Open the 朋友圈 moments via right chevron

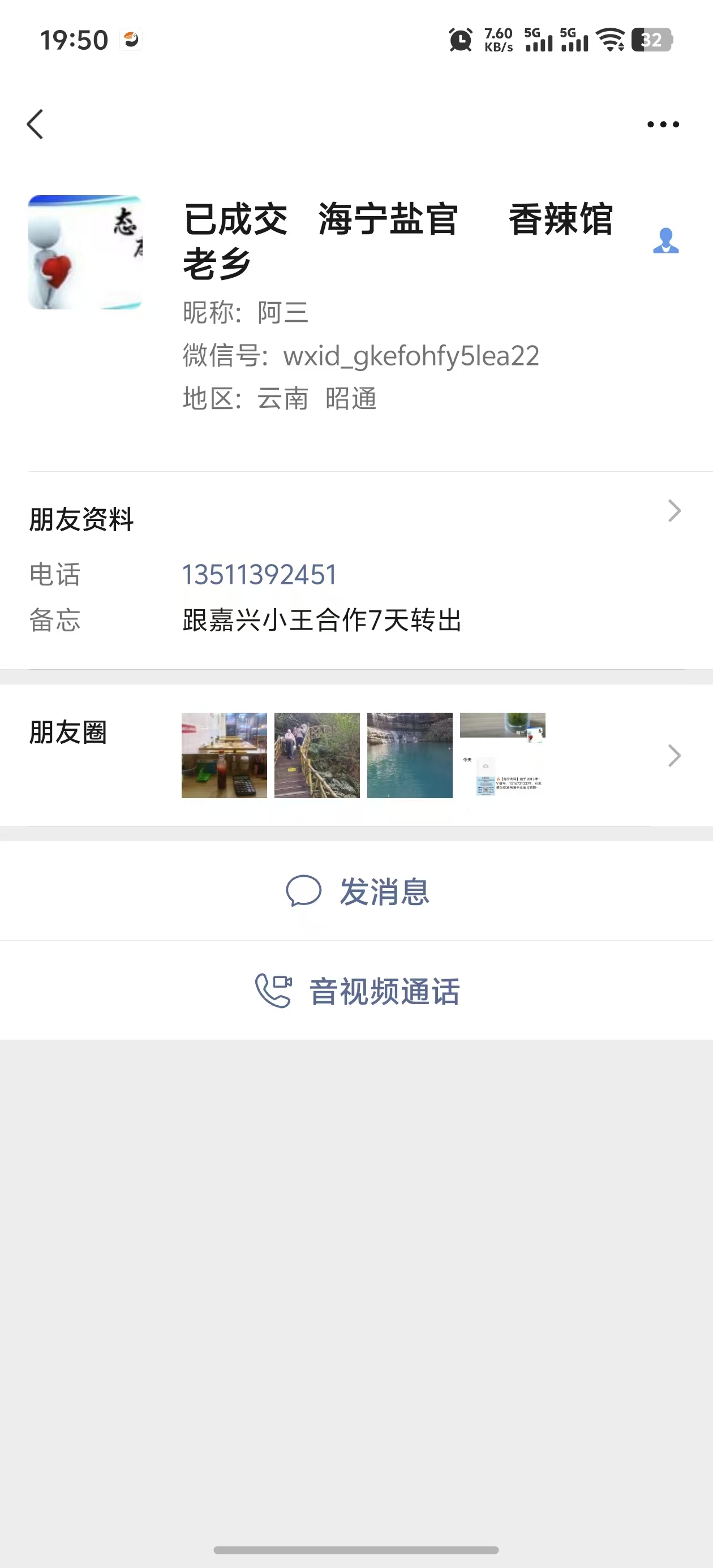pos(673,755)
